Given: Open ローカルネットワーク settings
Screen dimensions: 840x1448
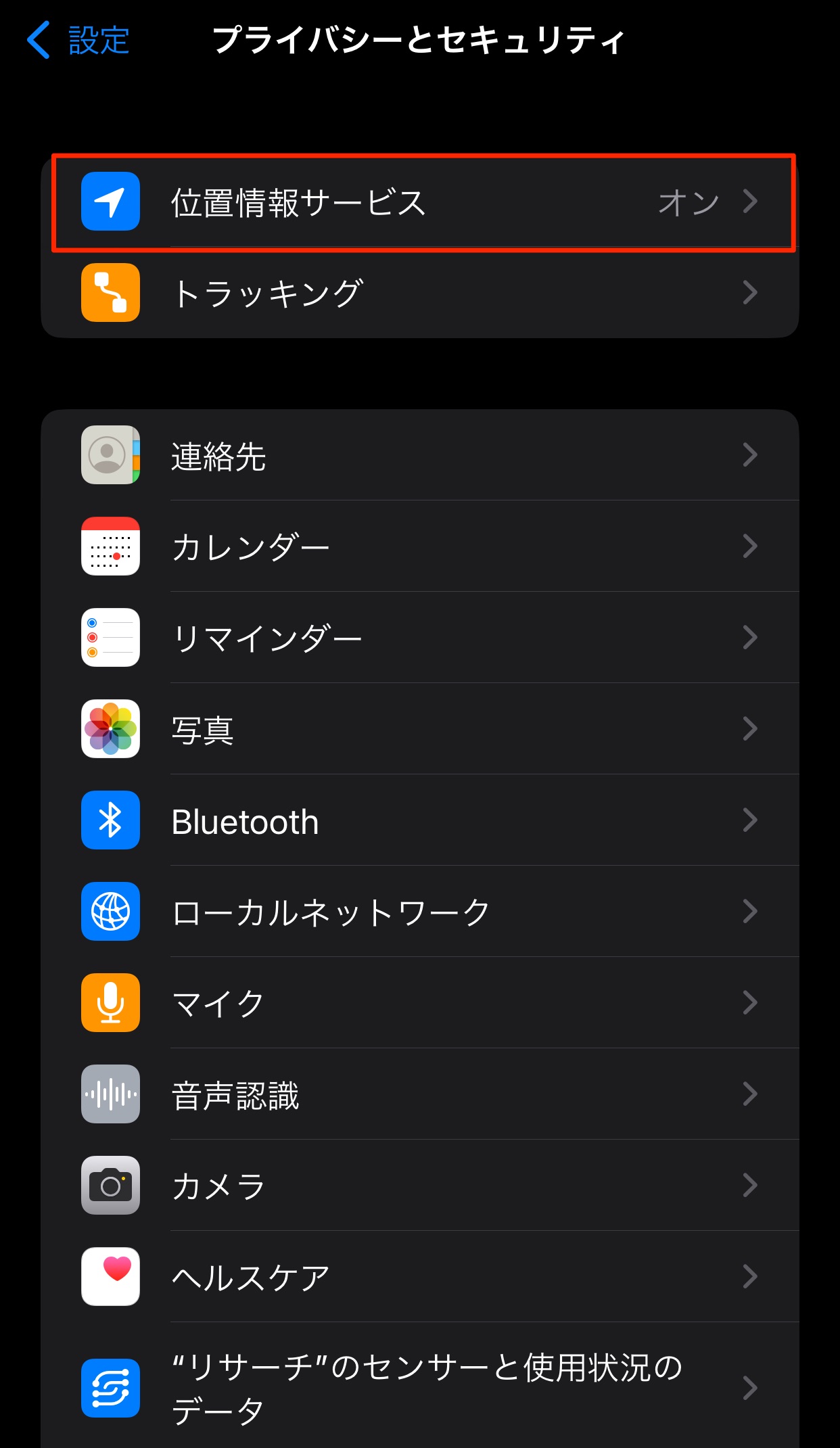Looking at the screenshot, I should (x=419, y=912).
